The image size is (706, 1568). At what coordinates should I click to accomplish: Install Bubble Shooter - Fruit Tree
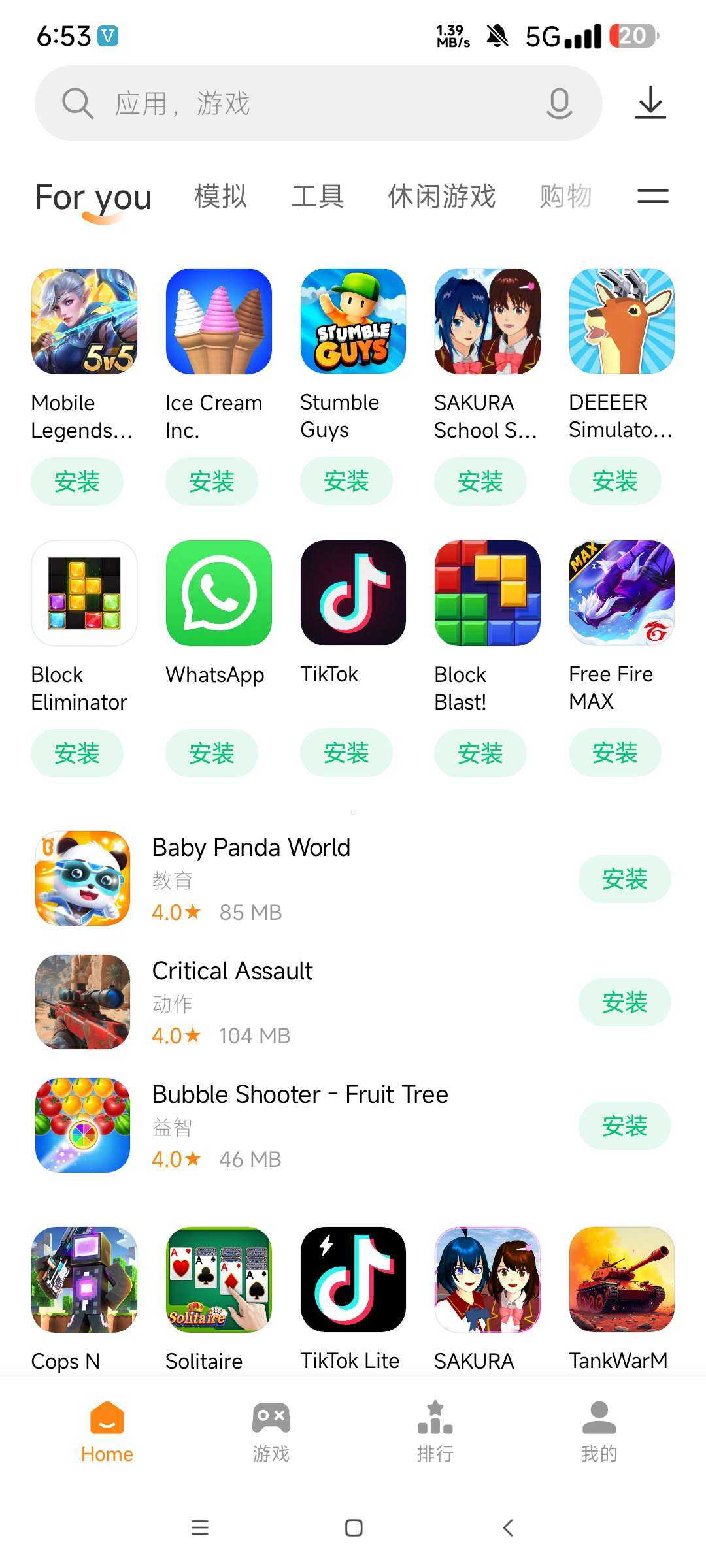(624, 1126)
